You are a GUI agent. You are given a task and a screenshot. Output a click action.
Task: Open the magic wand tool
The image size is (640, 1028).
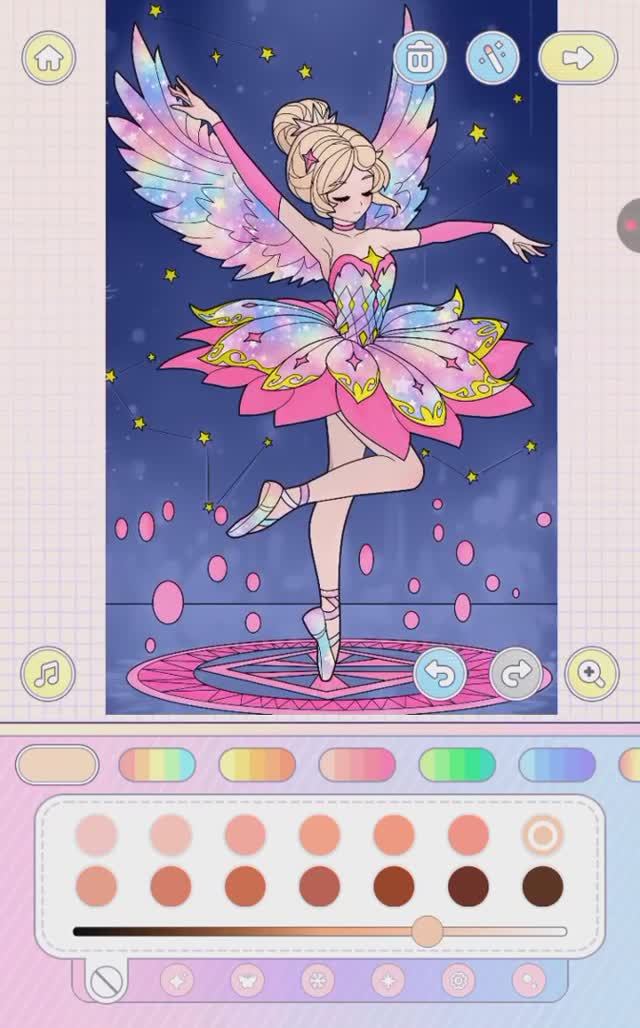click(493, 57)
